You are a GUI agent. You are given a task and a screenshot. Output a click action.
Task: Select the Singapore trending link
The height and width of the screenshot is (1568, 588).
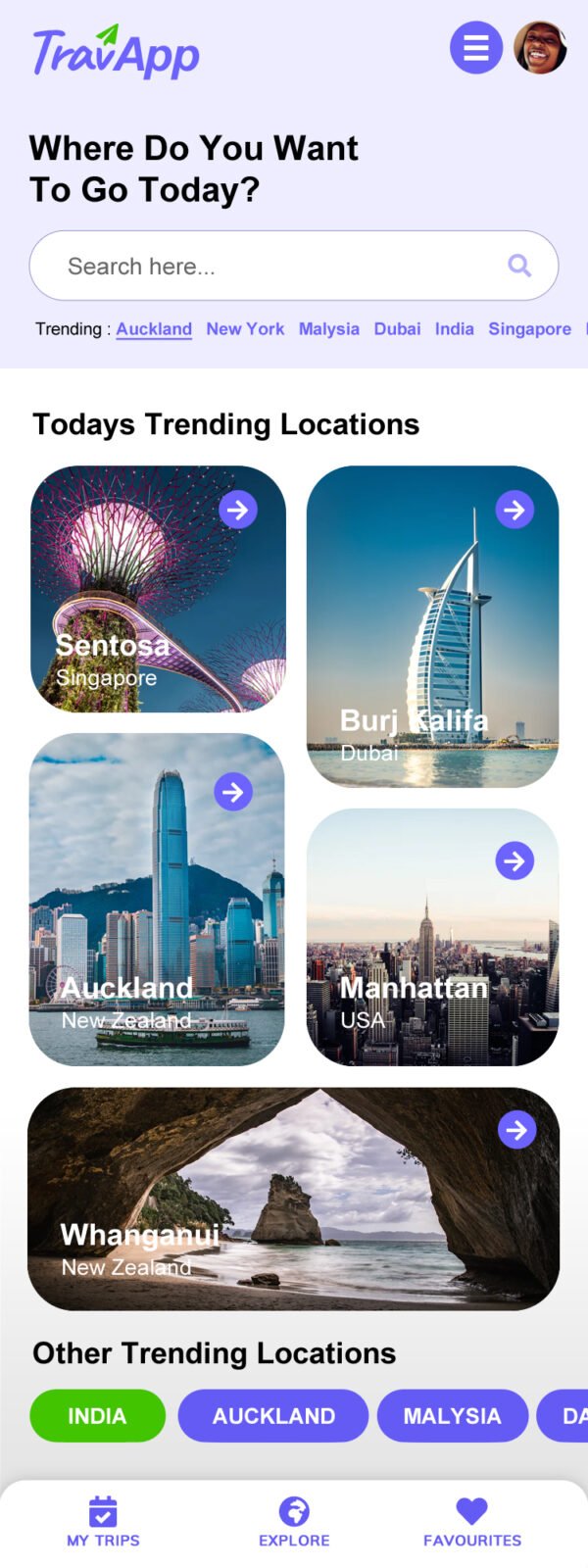click(529, 329)
